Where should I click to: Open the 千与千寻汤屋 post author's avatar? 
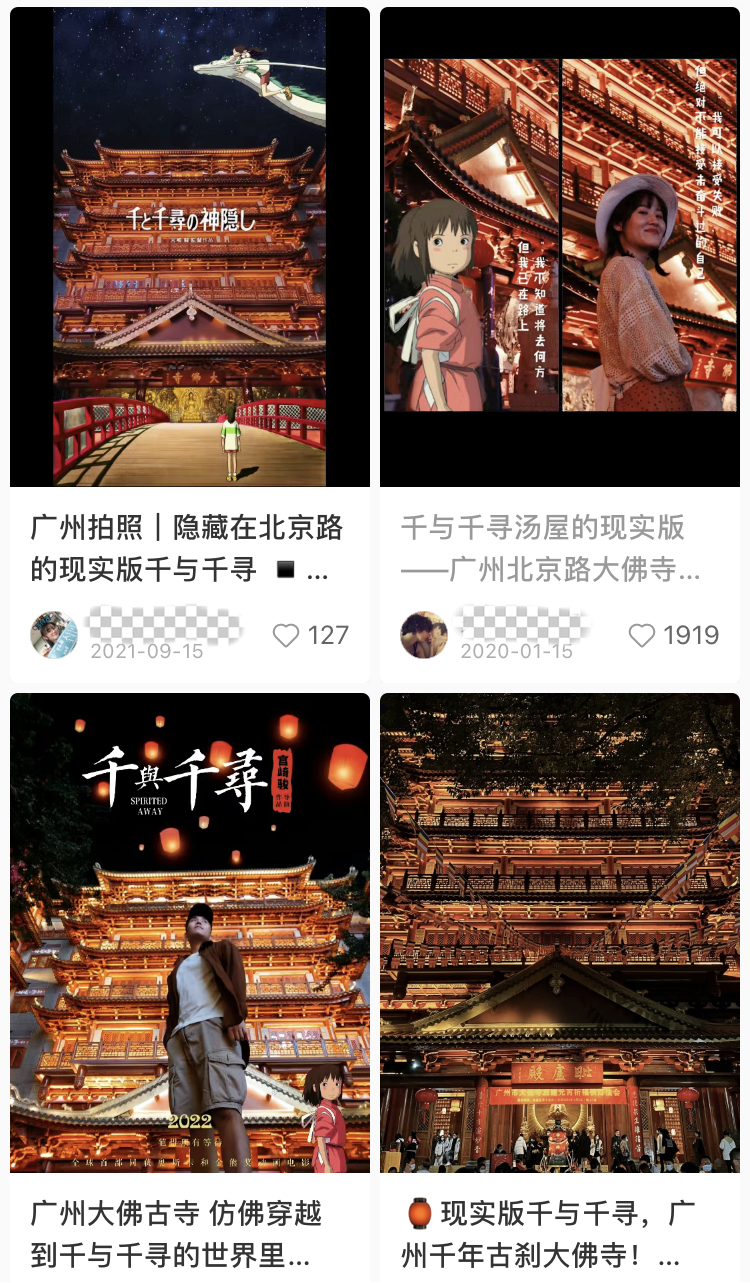(x=425, y=634)
